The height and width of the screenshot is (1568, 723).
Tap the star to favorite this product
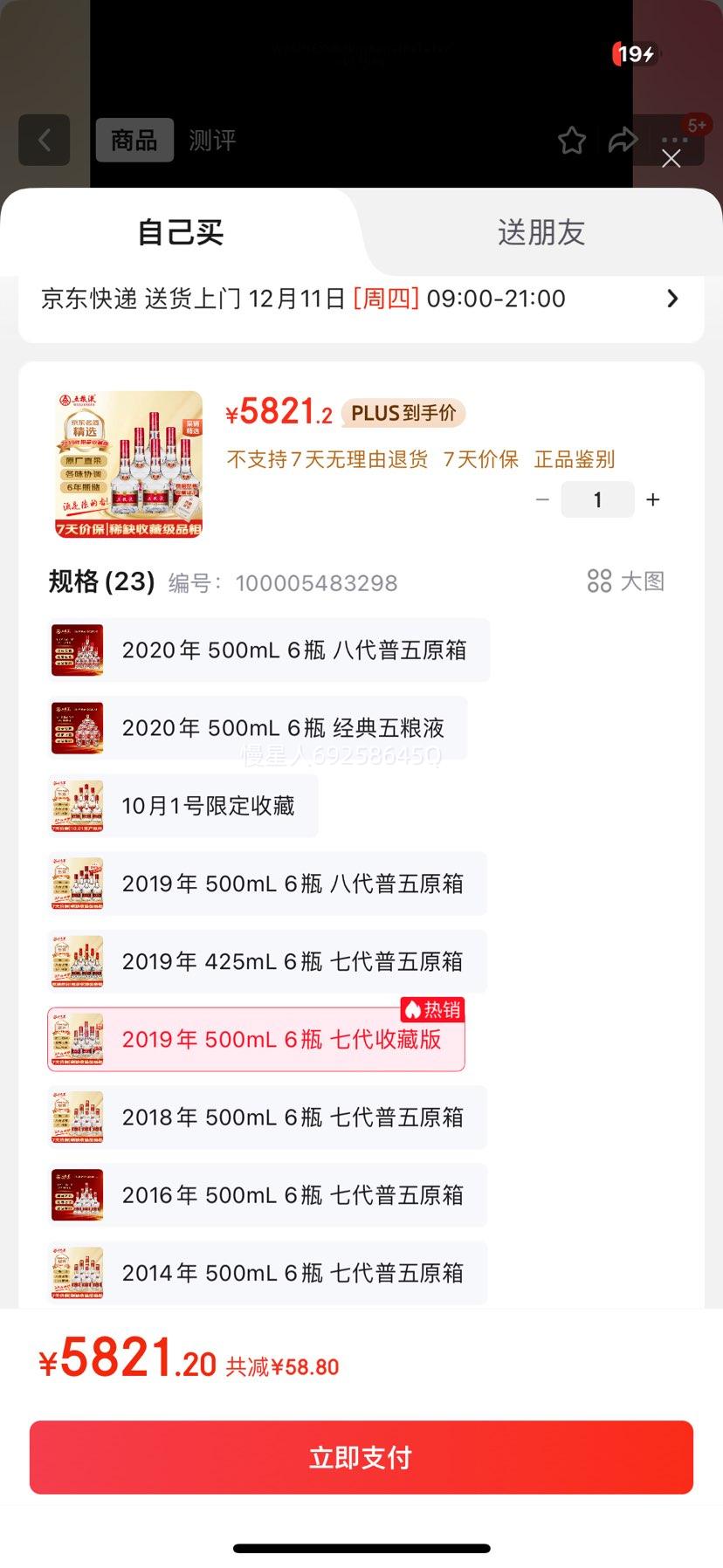click(572, 141)
